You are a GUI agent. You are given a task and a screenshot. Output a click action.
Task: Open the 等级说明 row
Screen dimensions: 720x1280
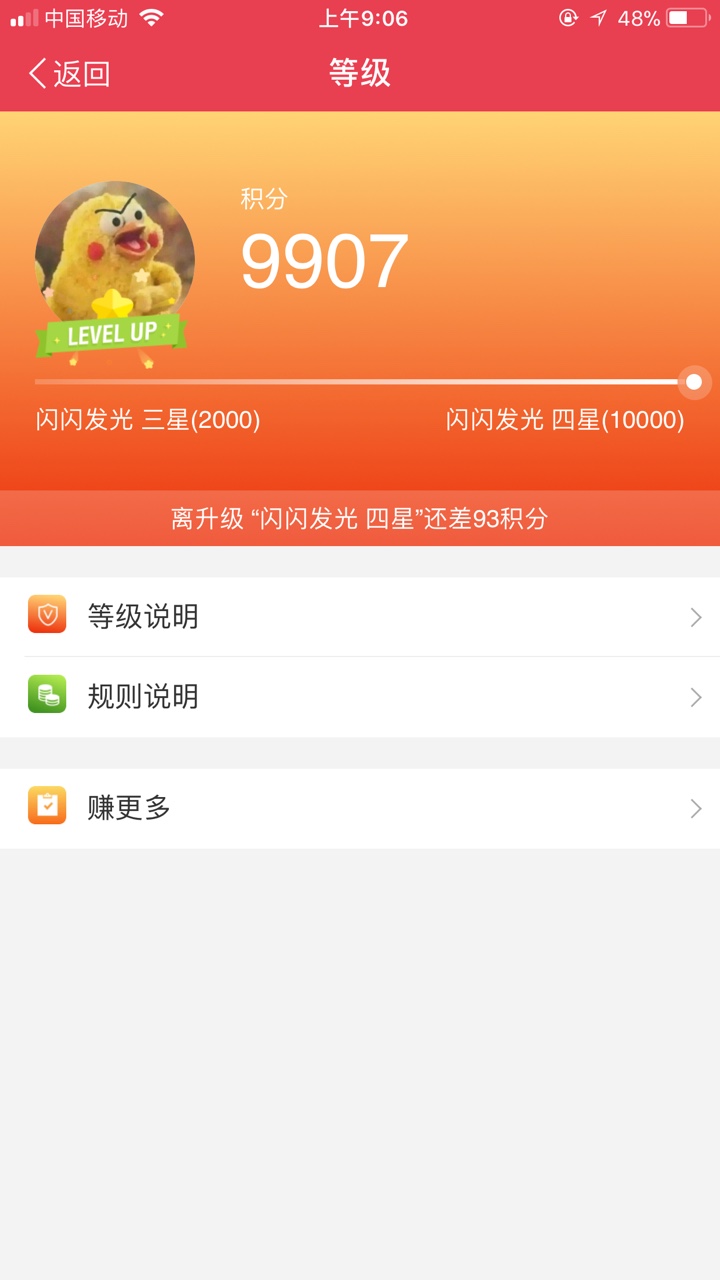[x=360, y=617]
